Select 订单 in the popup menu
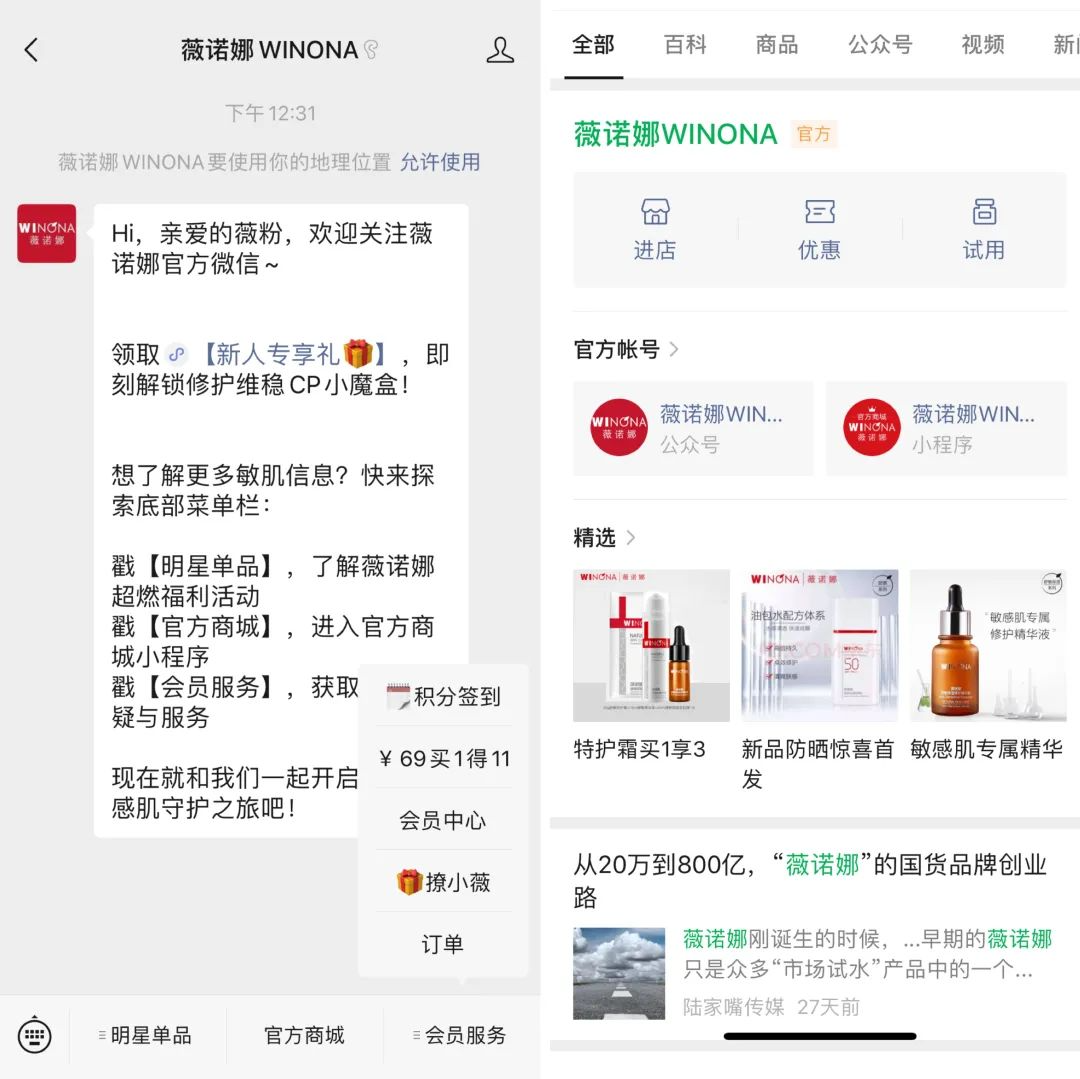This screenshot has height=1079, width=1080. tap(443, 944)
